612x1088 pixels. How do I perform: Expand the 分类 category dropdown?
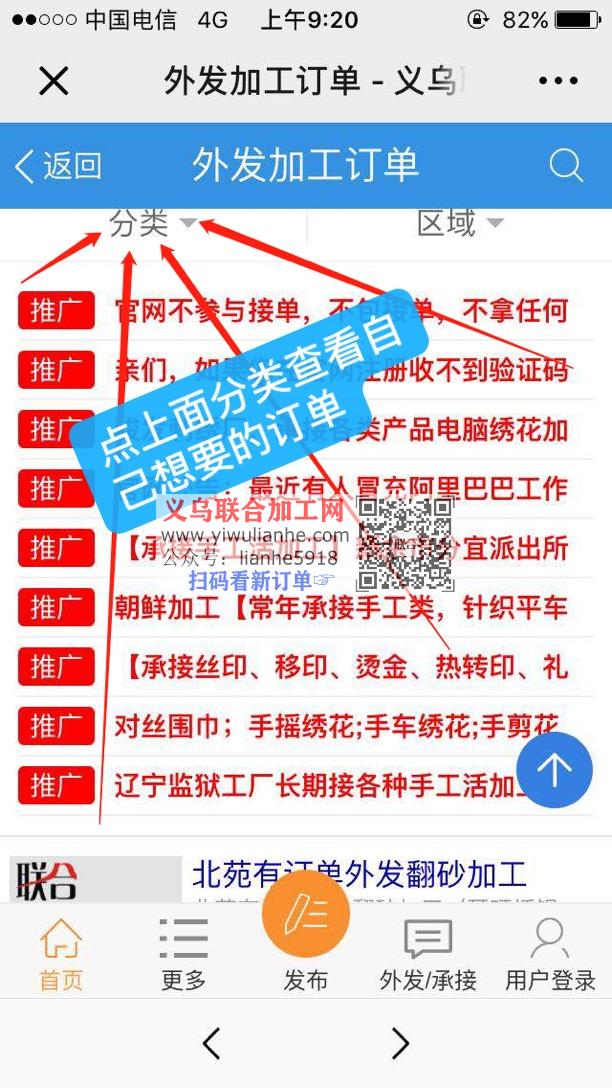click(x=152, y=224)
